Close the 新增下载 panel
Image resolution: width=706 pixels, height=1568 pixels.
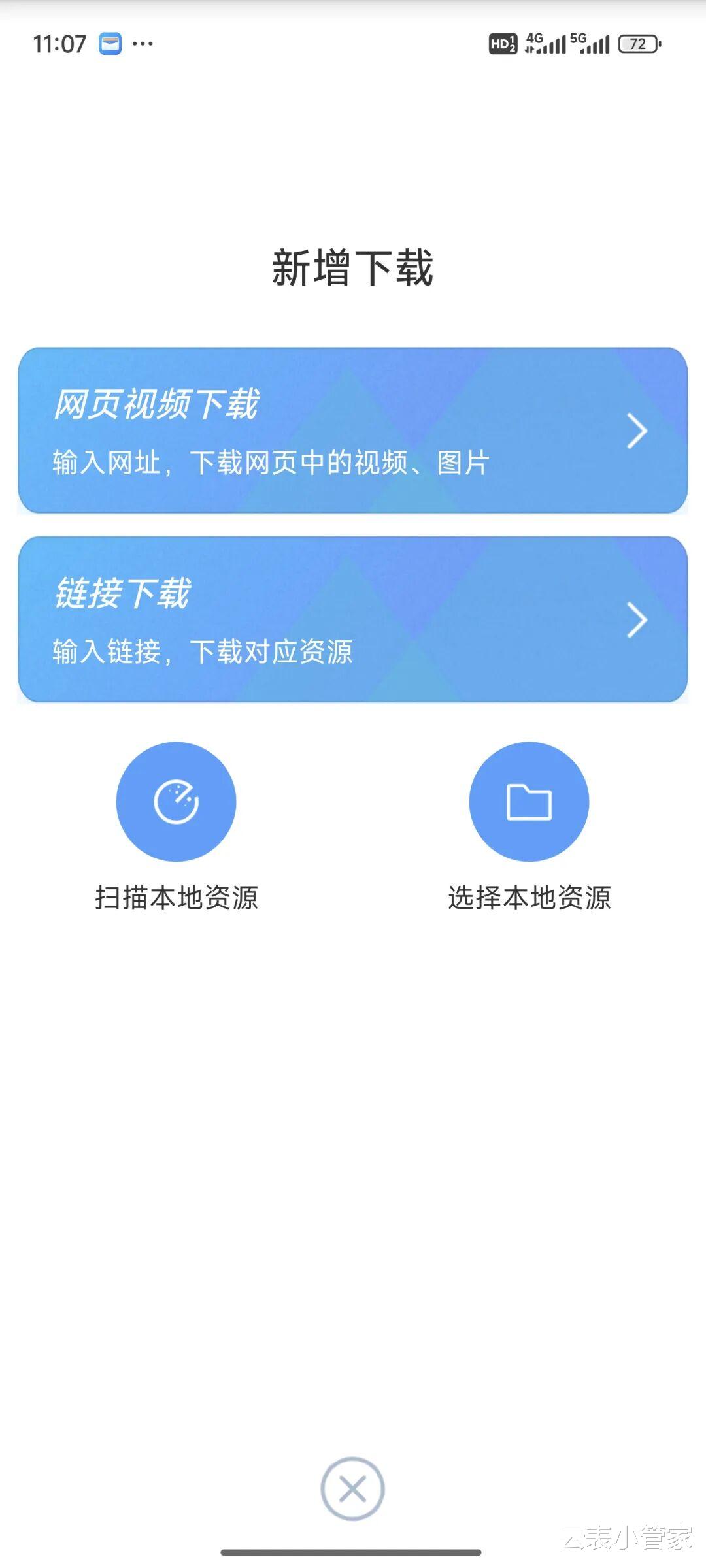[x=352, y=1489]
